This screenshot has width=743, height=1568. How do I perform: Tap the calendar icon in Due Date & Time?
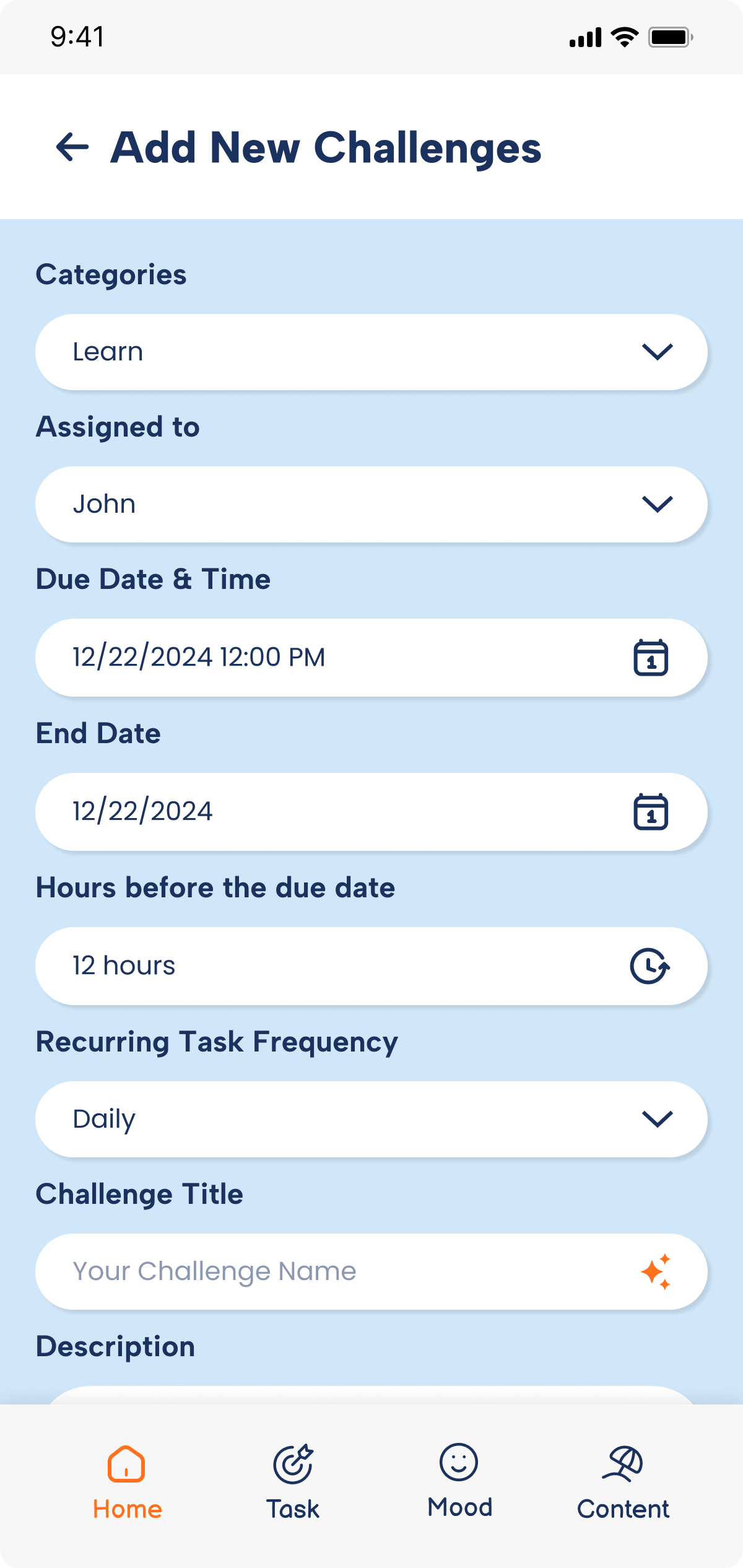[x=650, y=657]
